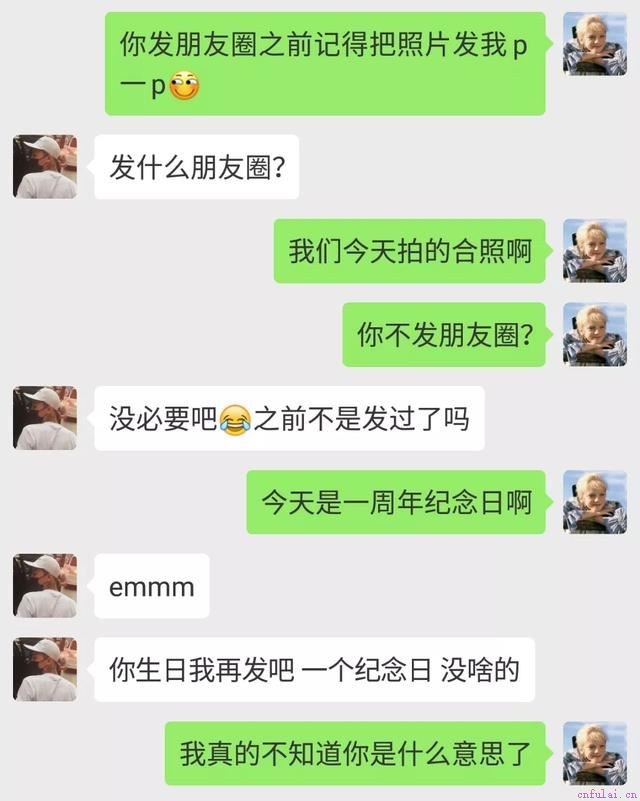Tap own avatar next to '今天是一周年纪念日啊'

point(595,501)
